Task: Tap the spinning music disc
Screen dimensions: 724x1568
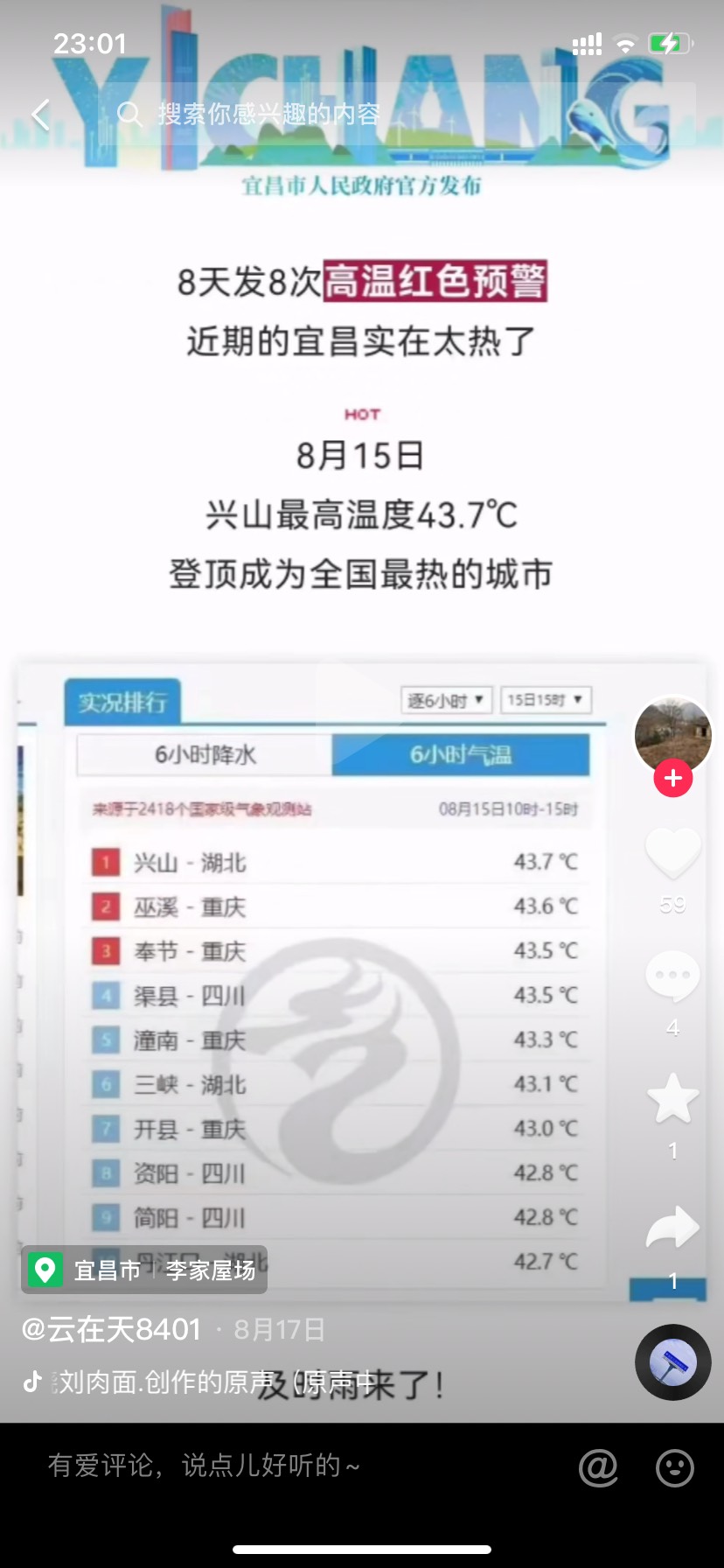Action: coord(672,1362)
